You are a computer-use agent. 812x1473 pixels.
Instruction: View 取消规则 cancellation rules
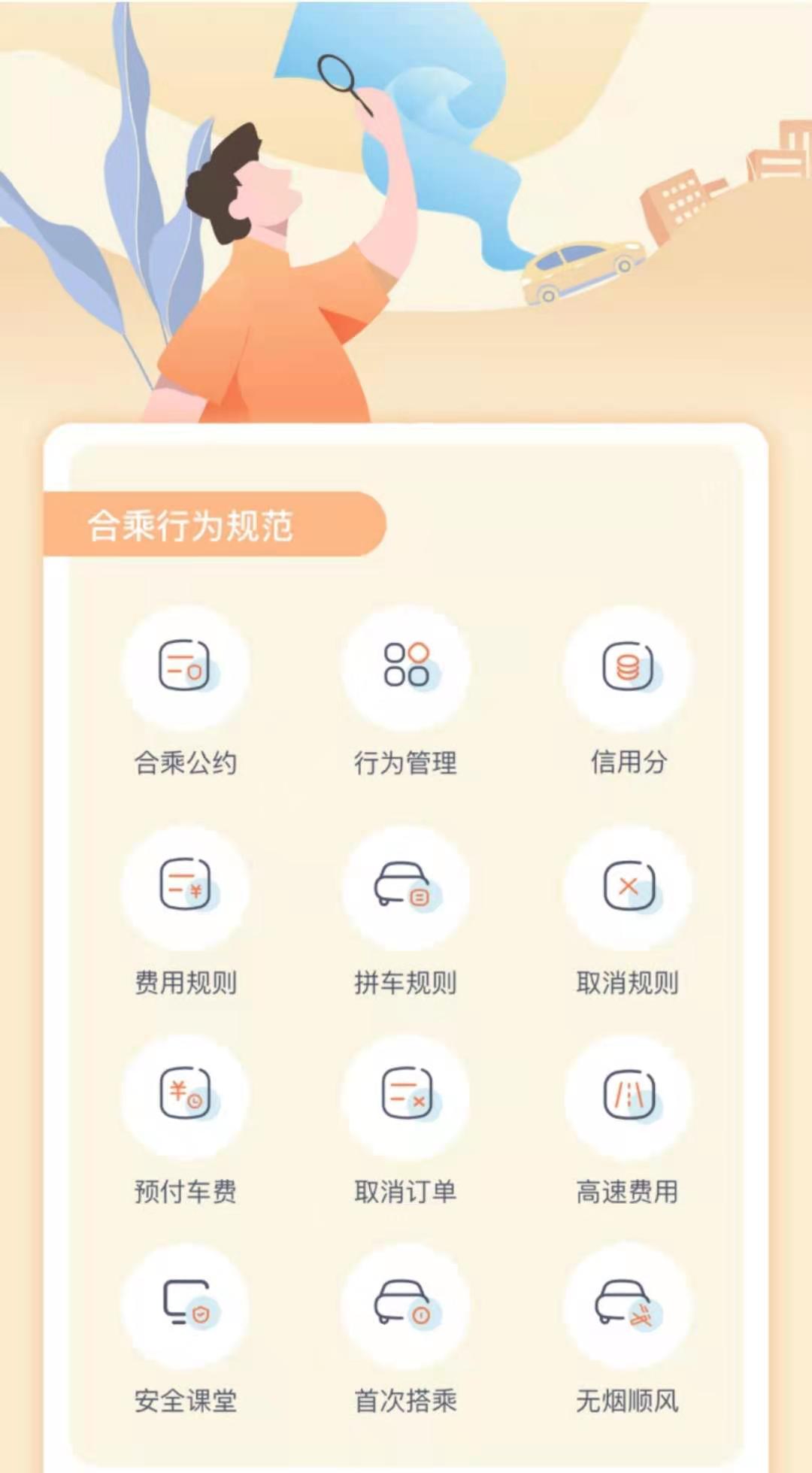point(627,887)
